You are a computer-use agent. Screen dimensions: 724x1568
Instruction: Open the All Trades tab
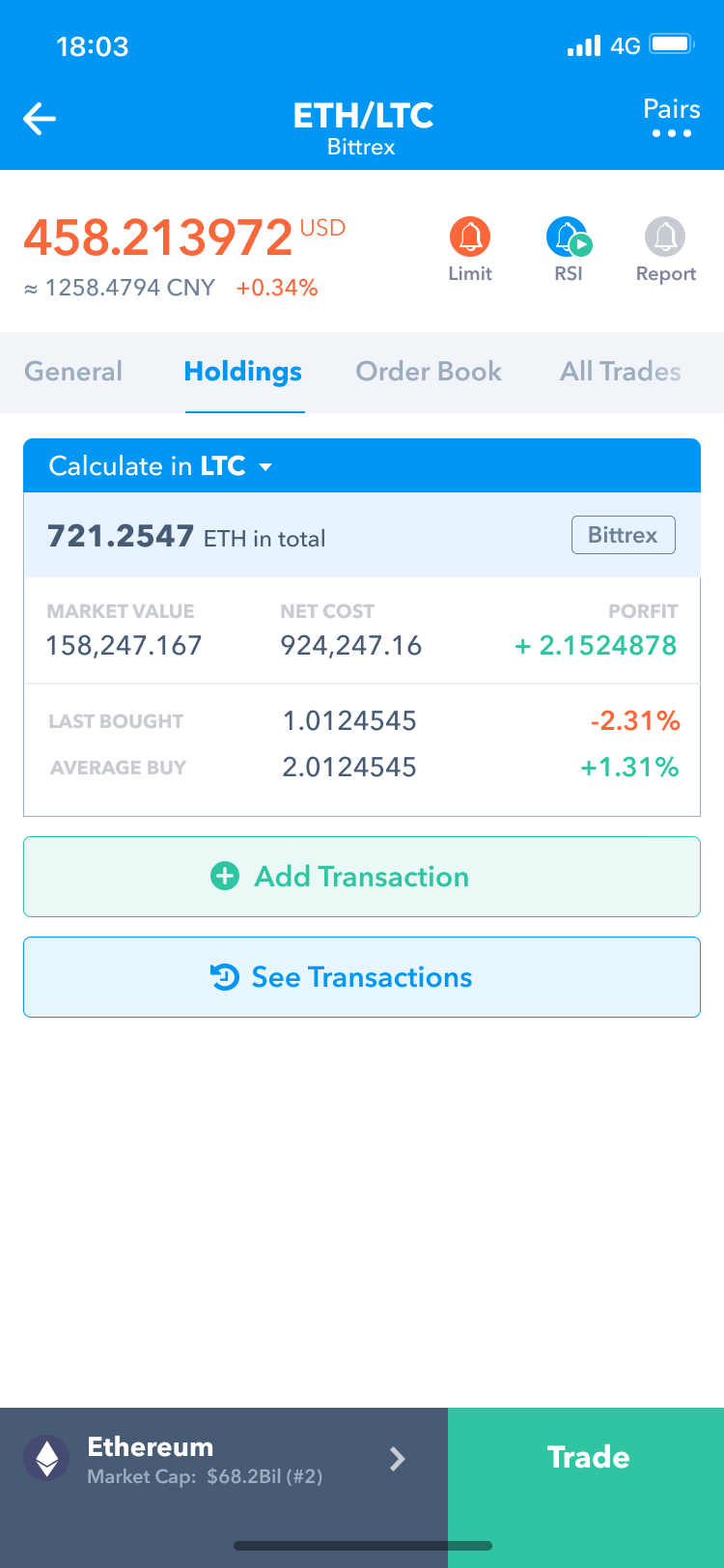tap(620, 371)
